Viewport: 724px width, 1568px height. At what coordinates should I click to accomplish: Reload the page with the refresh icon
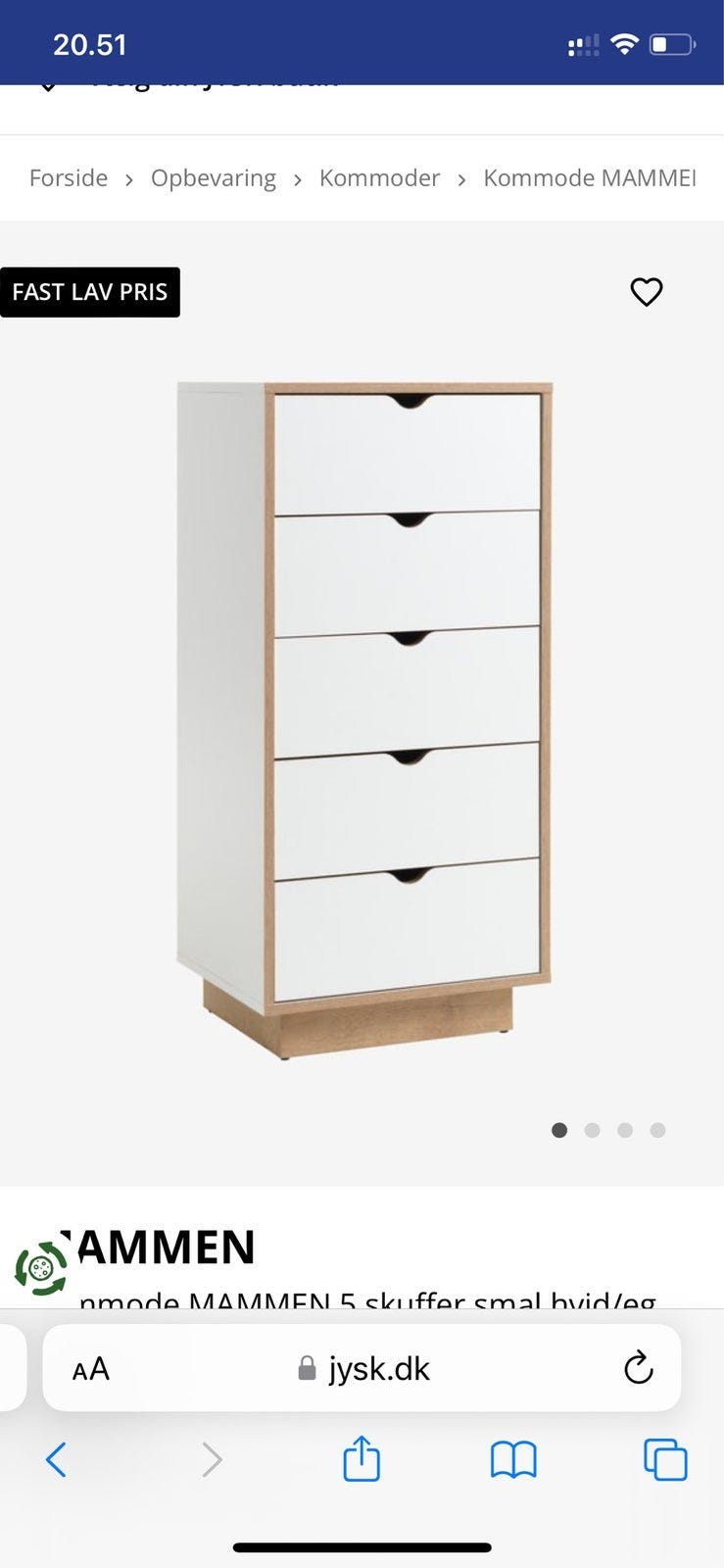click(639, 1368)
